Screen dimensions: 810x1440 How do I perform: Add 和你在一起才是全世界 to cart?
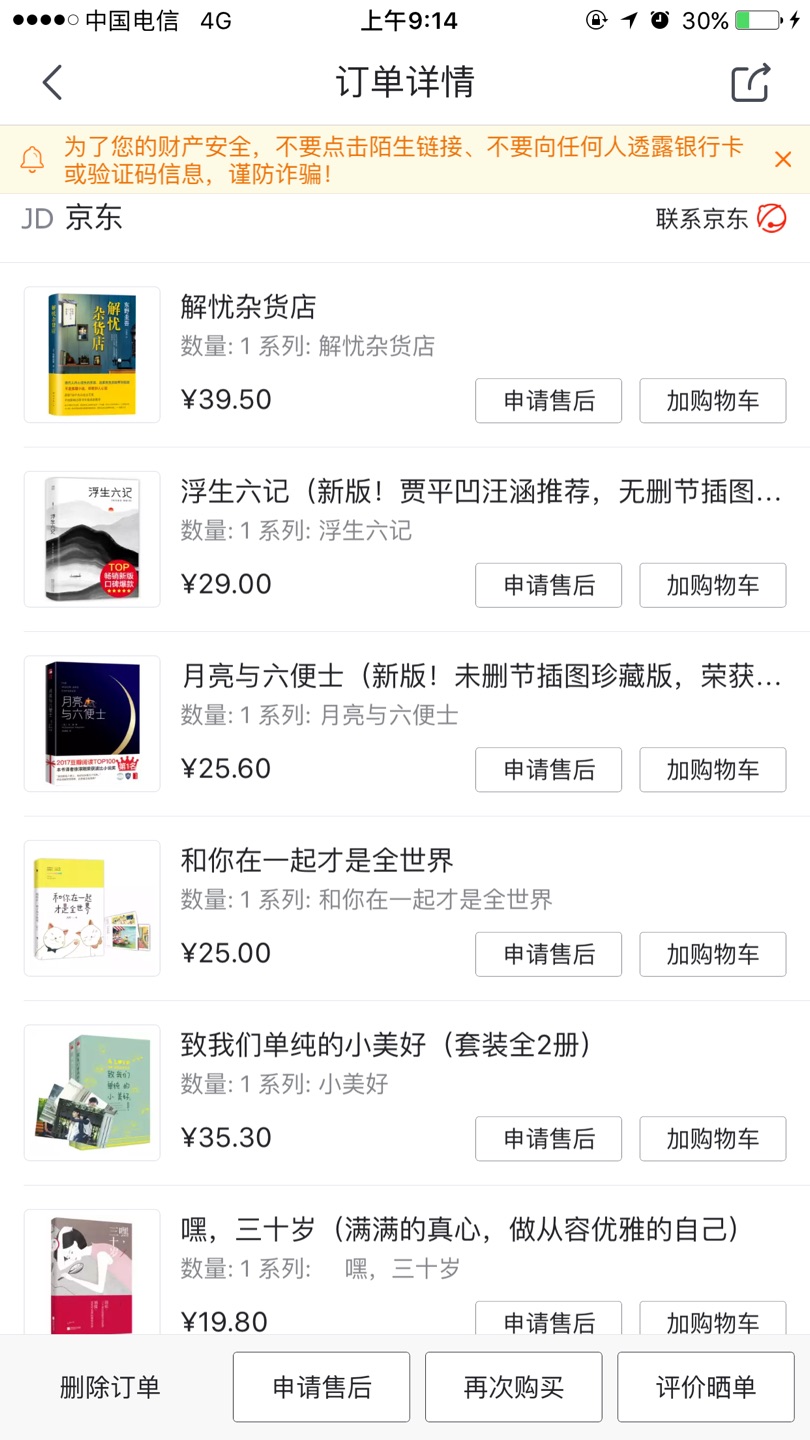click(712, 954)
